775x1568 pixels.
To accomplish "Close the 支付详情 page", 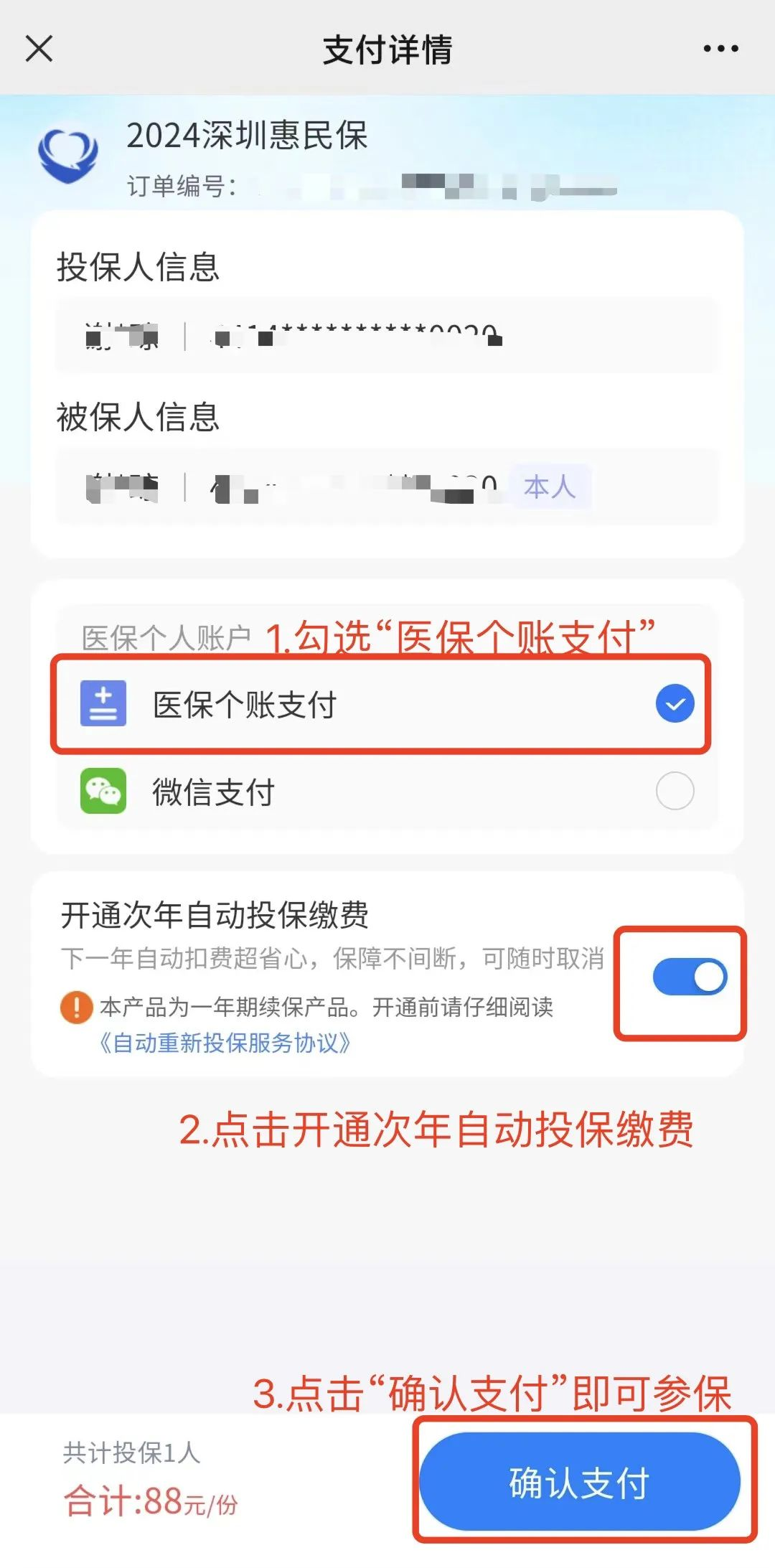I will pyautogui.click(x=39, y=49).
